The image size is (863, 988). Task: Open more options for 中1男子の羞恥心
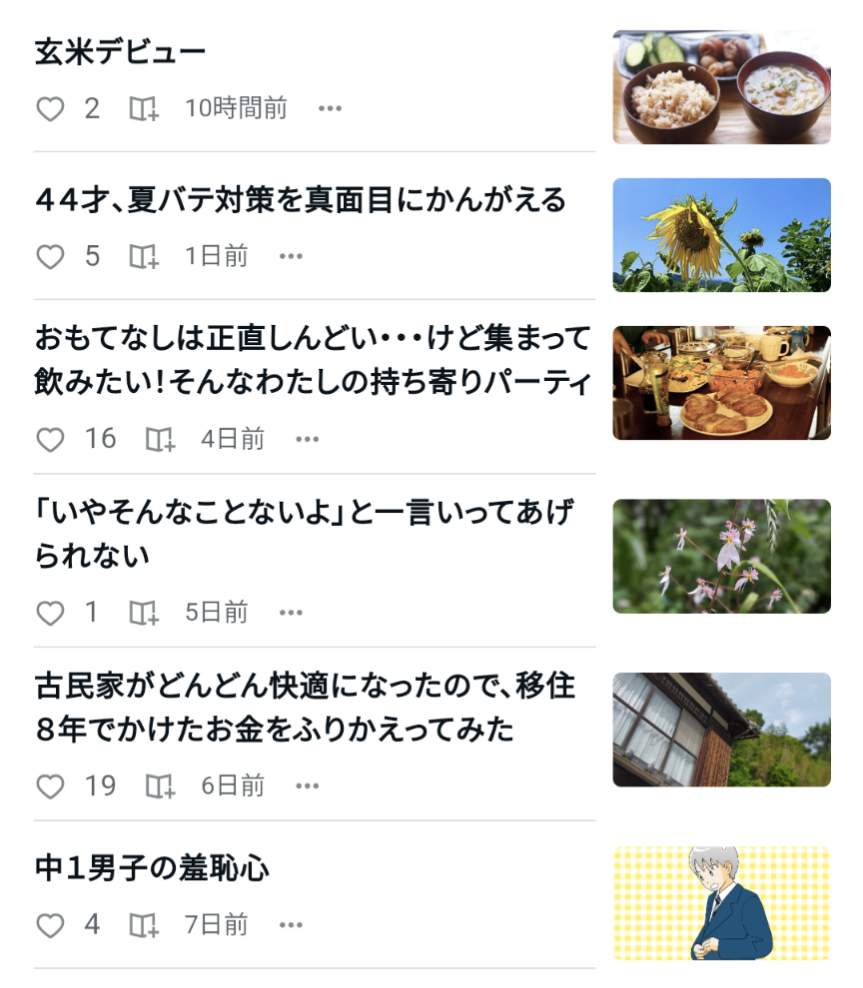(x=291, y=925)
